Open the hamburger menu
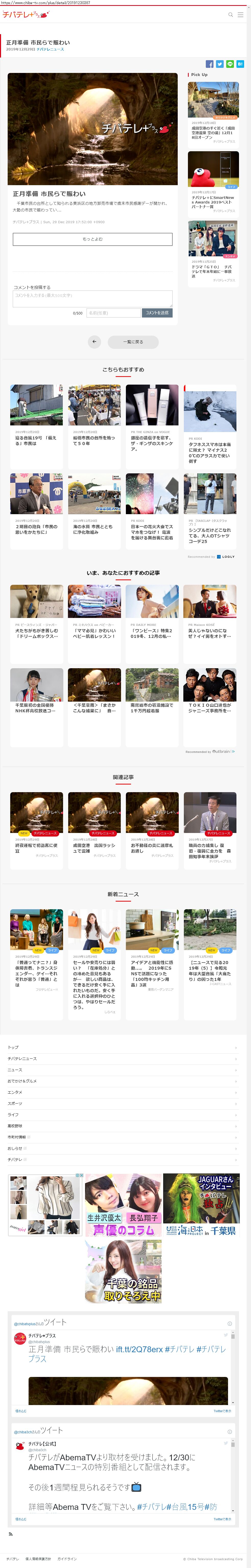Screen dimensions: 251x1568 coord(241,15)
